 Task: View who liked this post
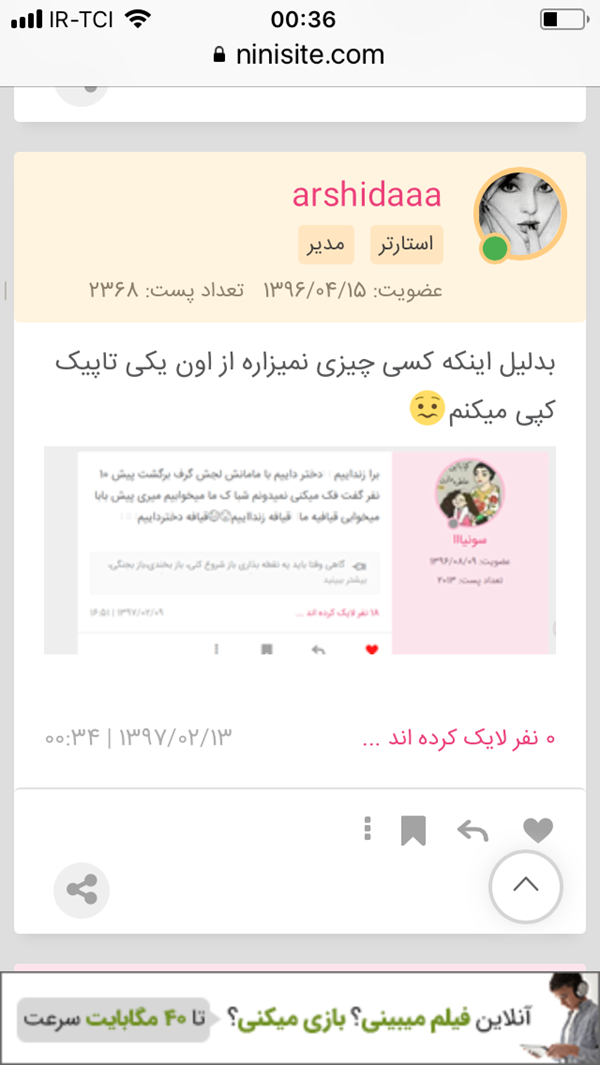pos(457,739)
